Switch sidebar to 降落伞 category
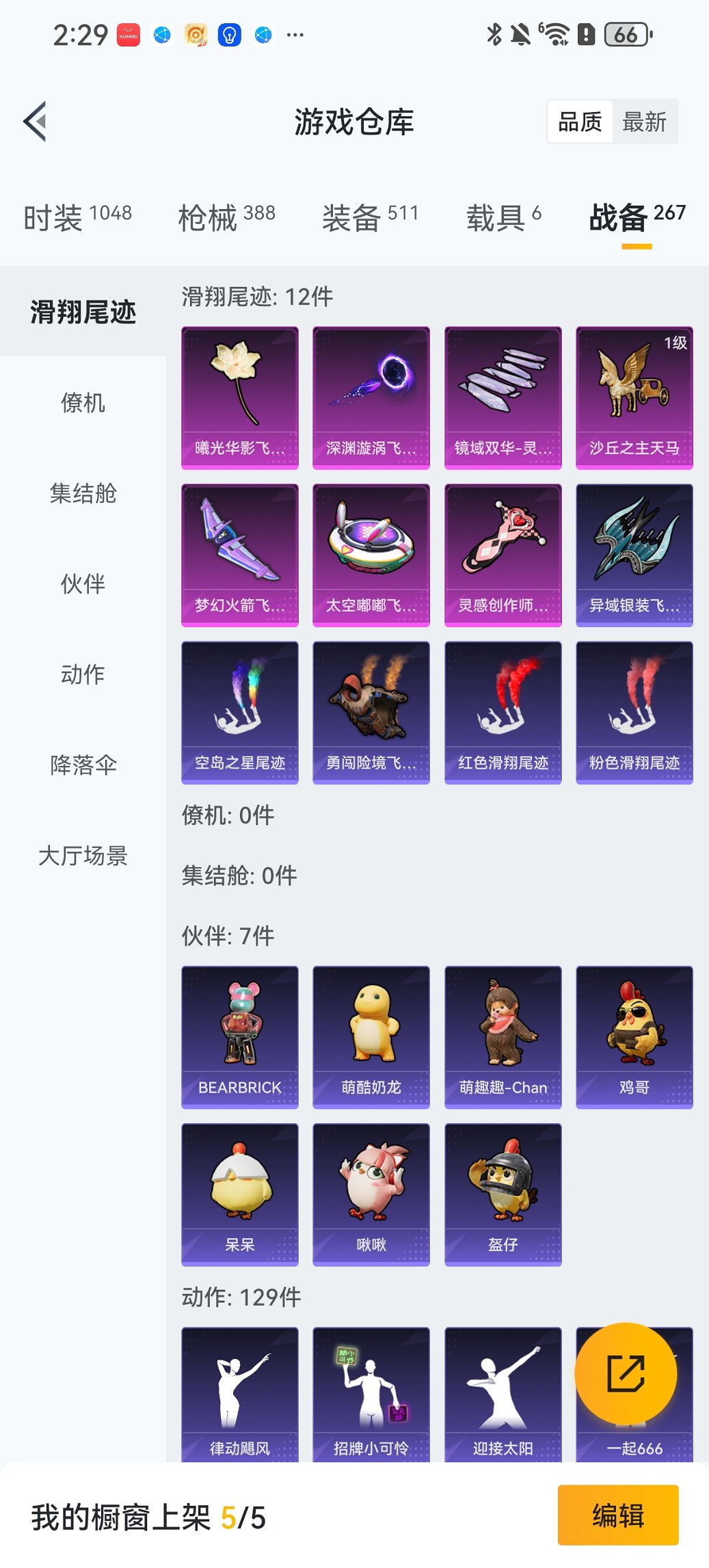The height and width of the screenshot is (1568, 709). [83, 765]
